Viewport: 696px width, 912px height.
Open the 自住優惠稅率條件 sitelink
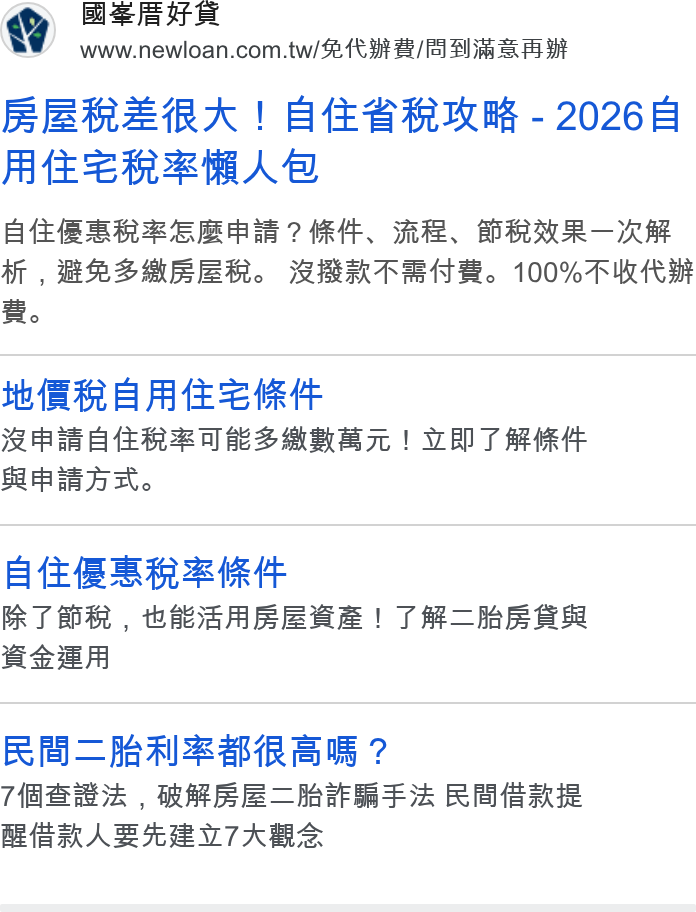tap(145, 573)
